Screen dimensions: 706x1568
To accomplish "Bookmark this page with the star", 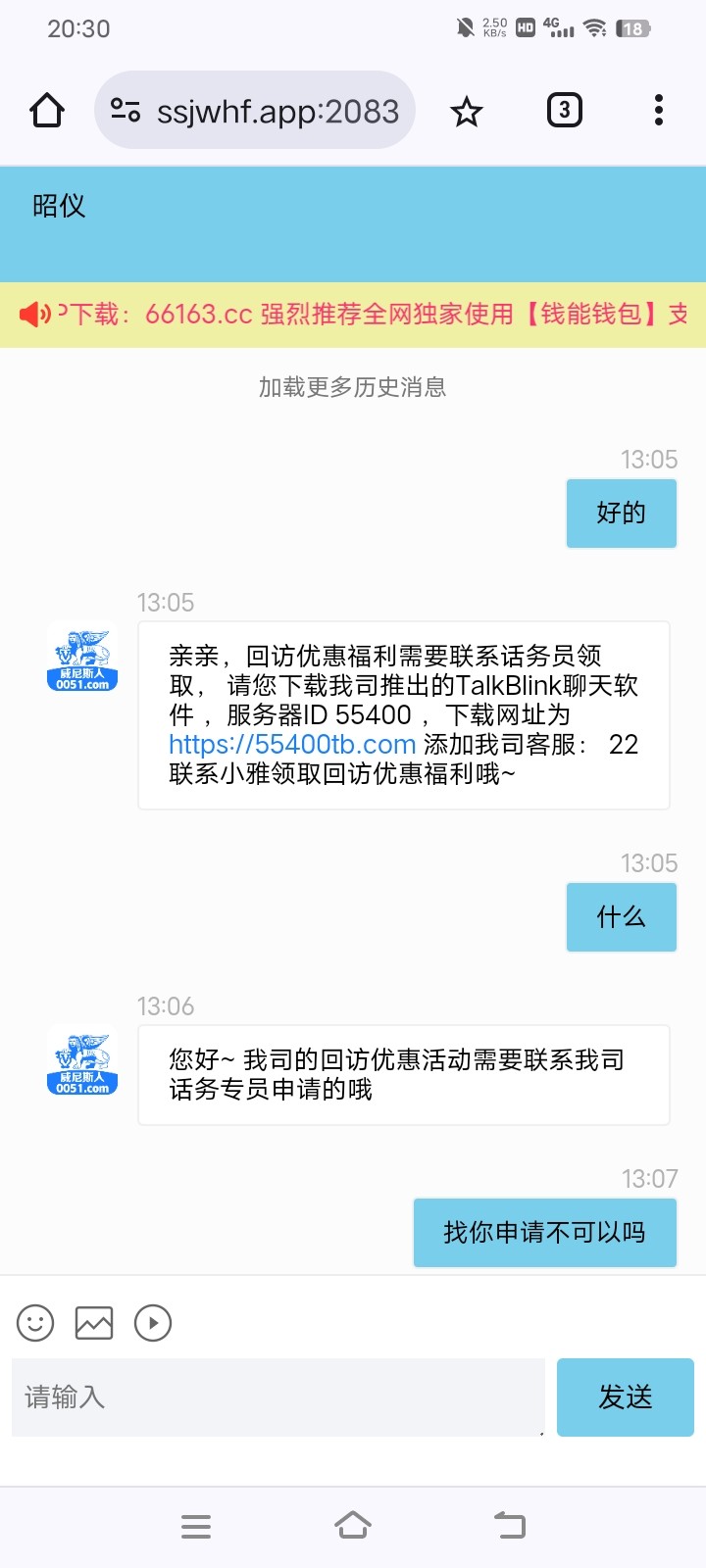I will (x=467, y=111).
